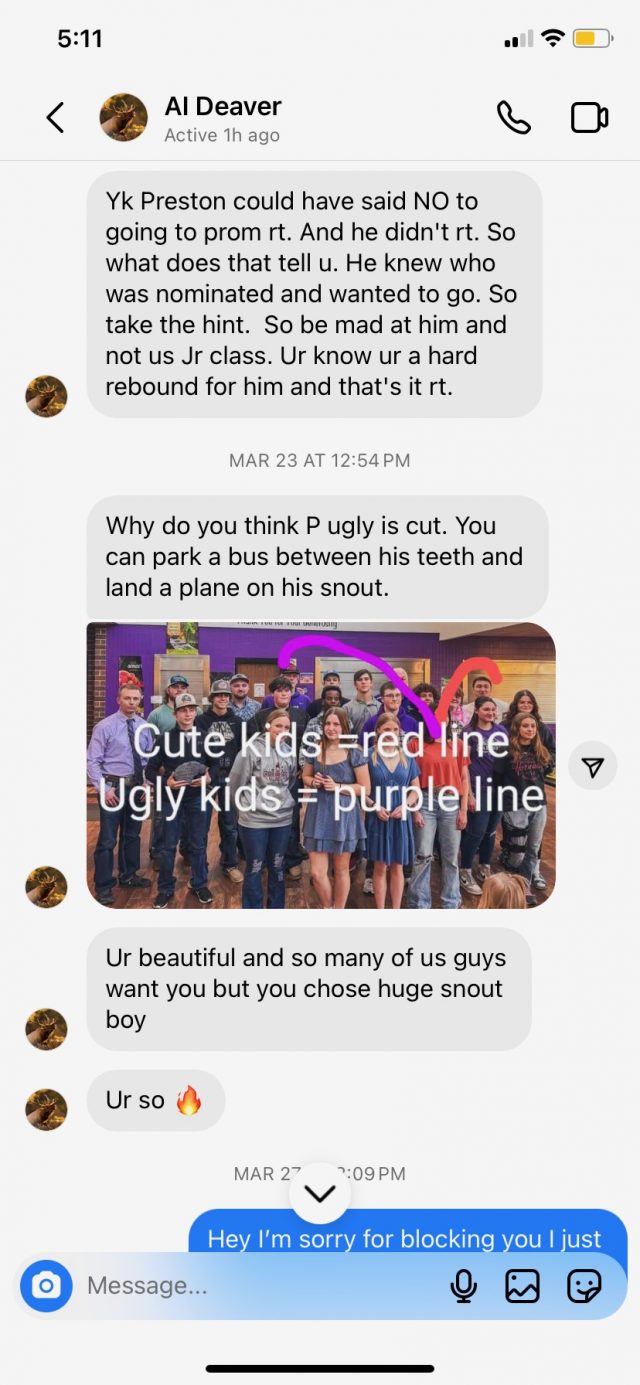This screenshot has width=640, height=1385.
Task: Start a video call with Al Deaver
Action: coord(589,118)
